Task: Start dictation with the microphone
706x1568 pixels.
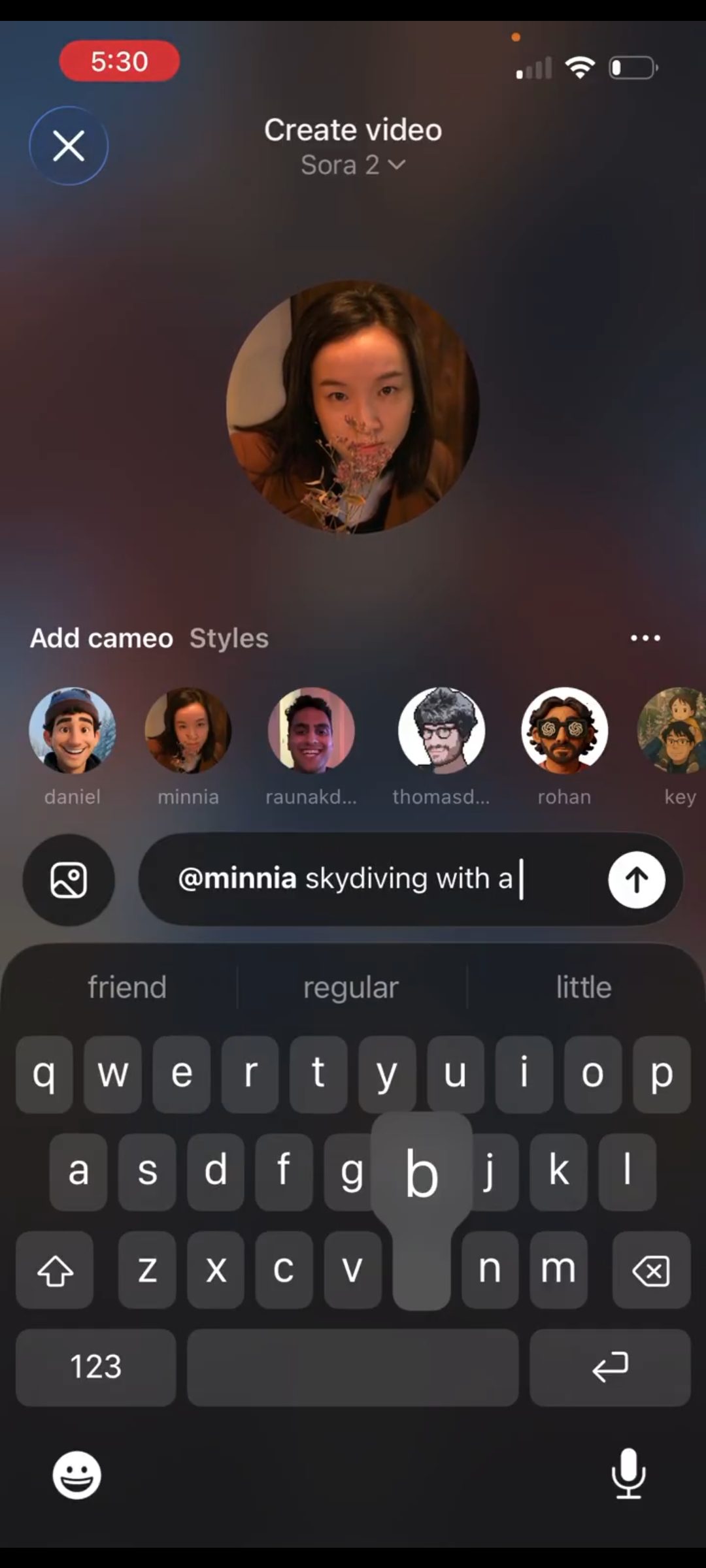Action: point(628,1474)
